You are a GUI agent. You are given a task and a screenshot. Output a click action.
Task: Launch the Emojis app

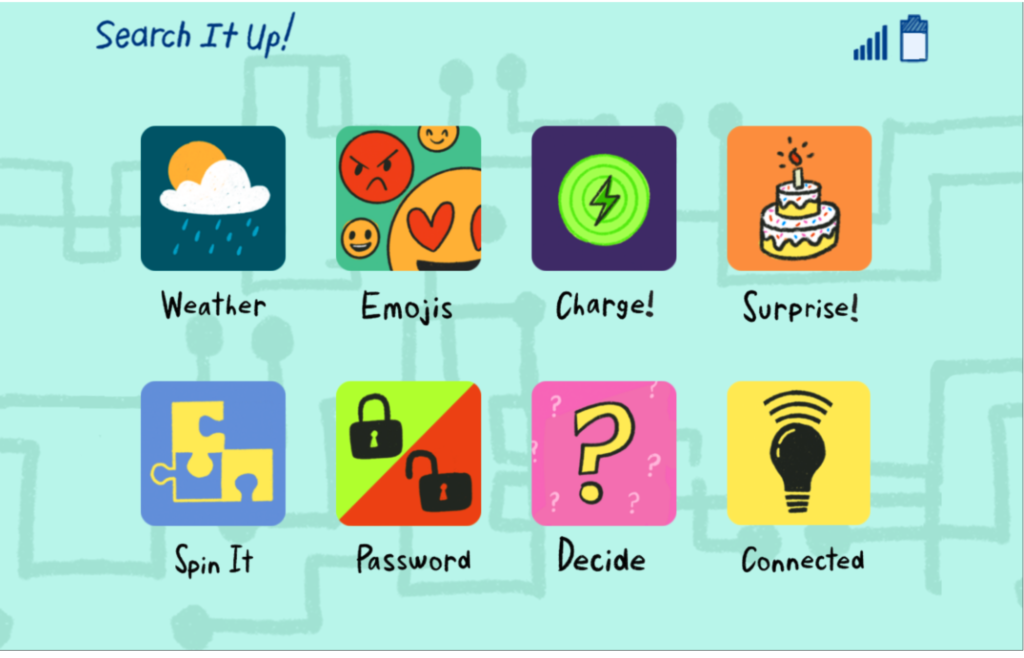click(408, 198)
